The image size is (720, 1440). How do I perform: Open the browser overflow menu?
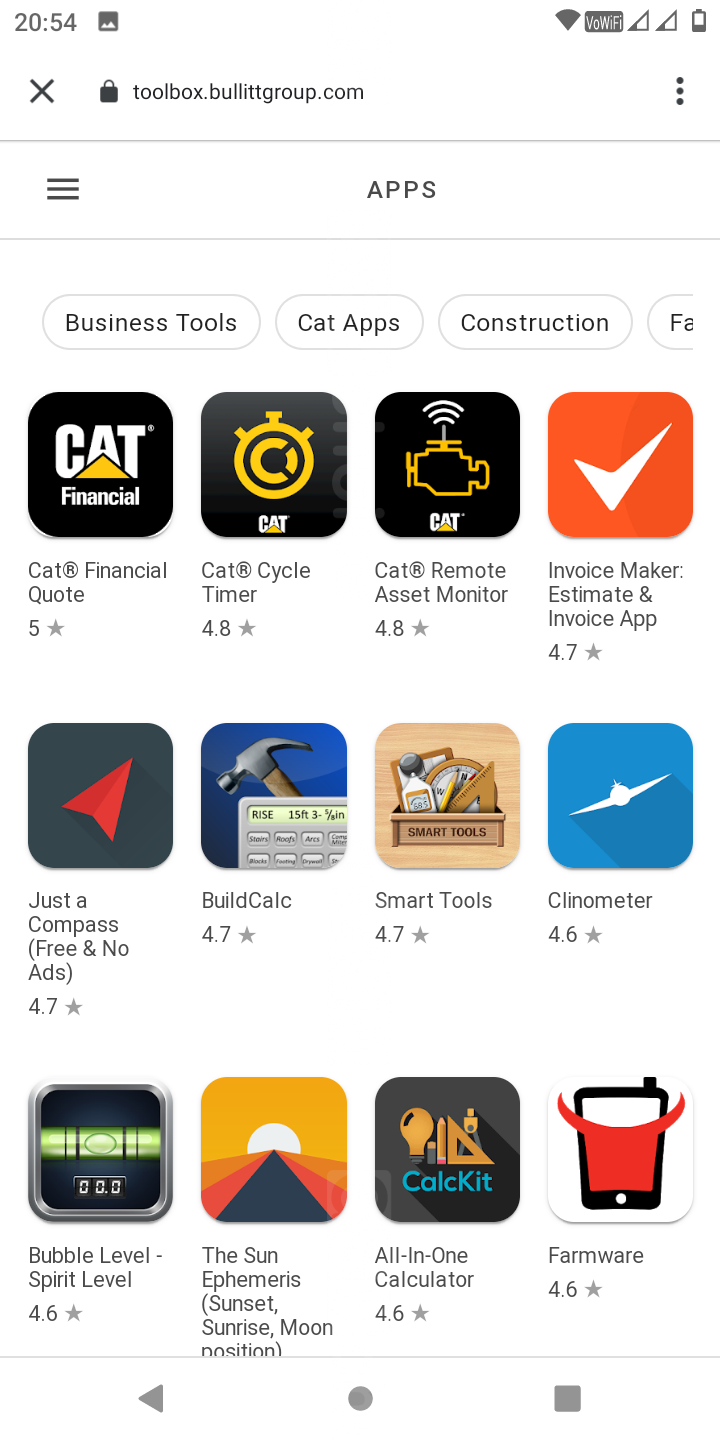(680, 92)
